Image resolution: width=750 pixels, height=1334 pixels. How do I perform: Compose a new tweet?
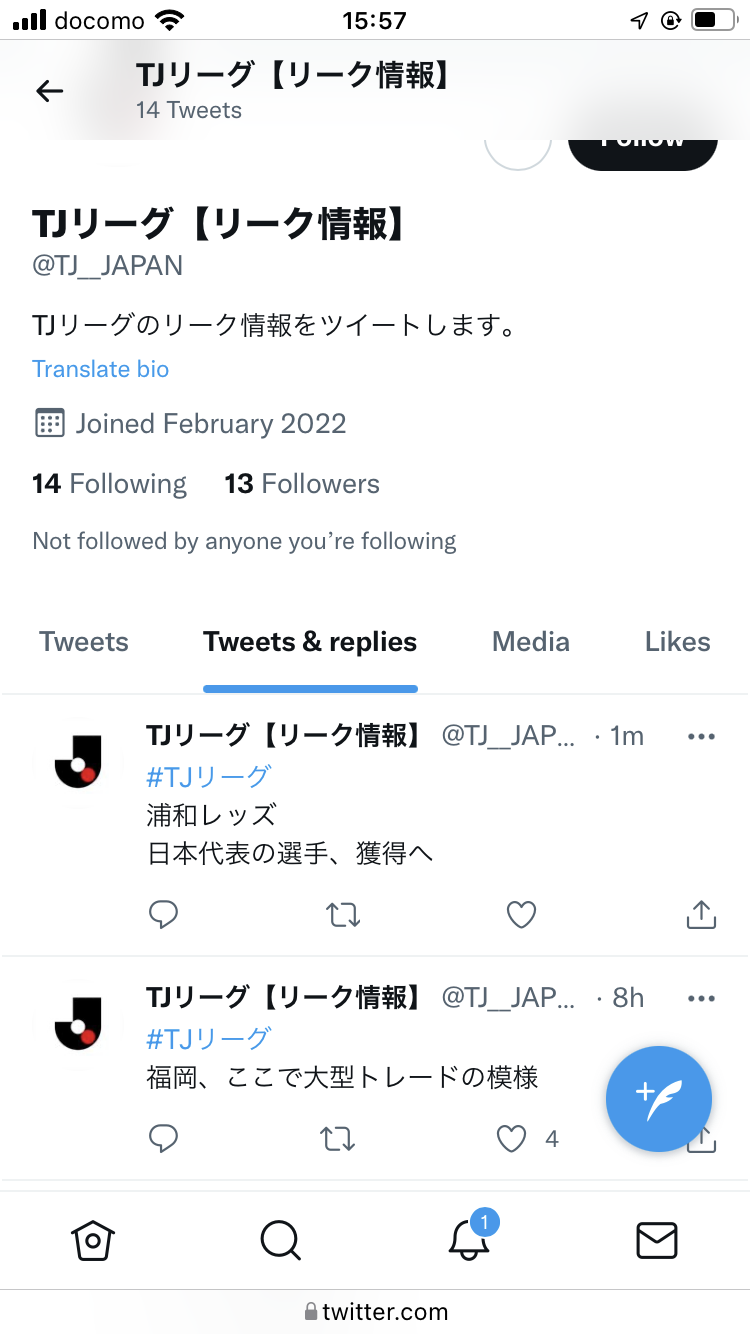(658, 1098)
